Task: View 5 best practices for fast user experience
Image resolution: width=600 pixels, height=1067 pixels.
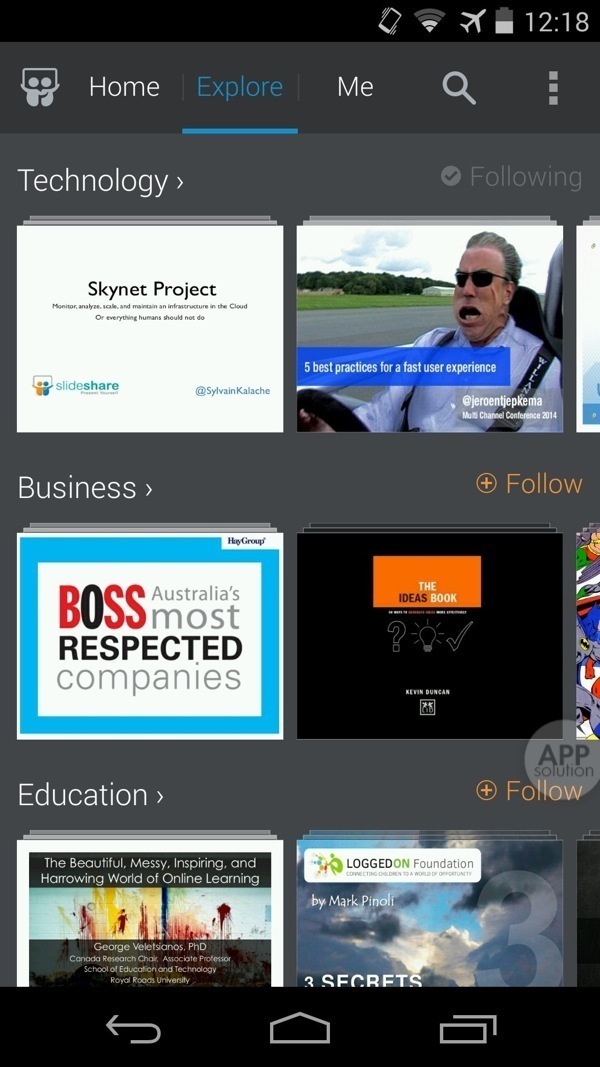Action: [430, 328]
